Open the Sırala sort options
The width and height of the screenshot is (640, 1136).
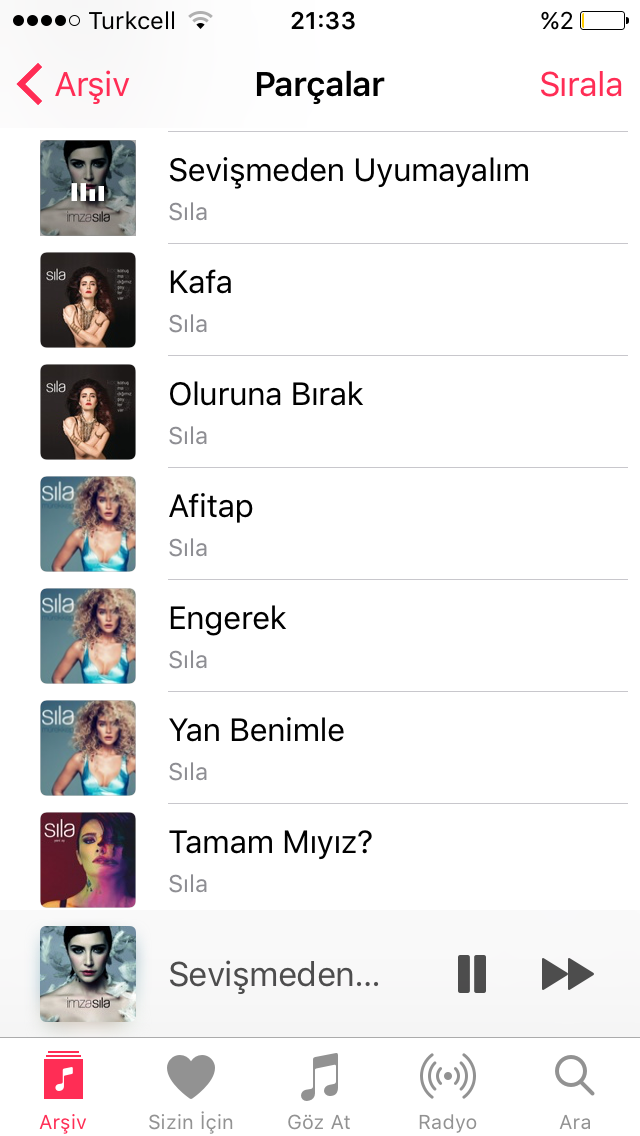pyautogui.click(x=581, y=85)
